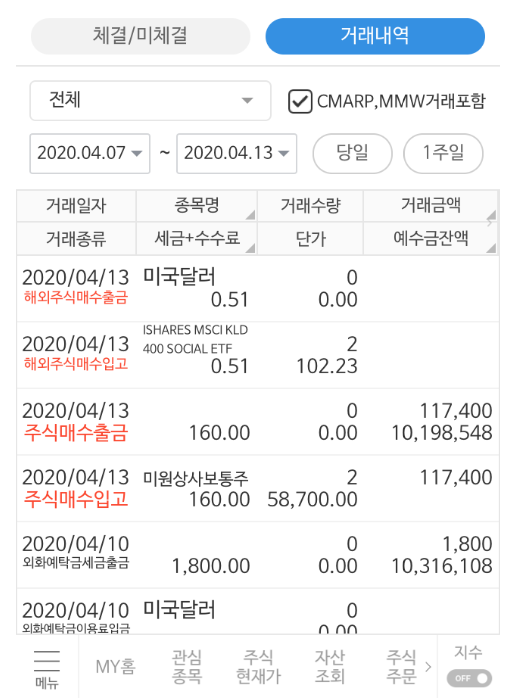The height and width of the screenshot is (698, 508).
Task: Open the 미원상사보통주 transaction row
Action: 258,488
